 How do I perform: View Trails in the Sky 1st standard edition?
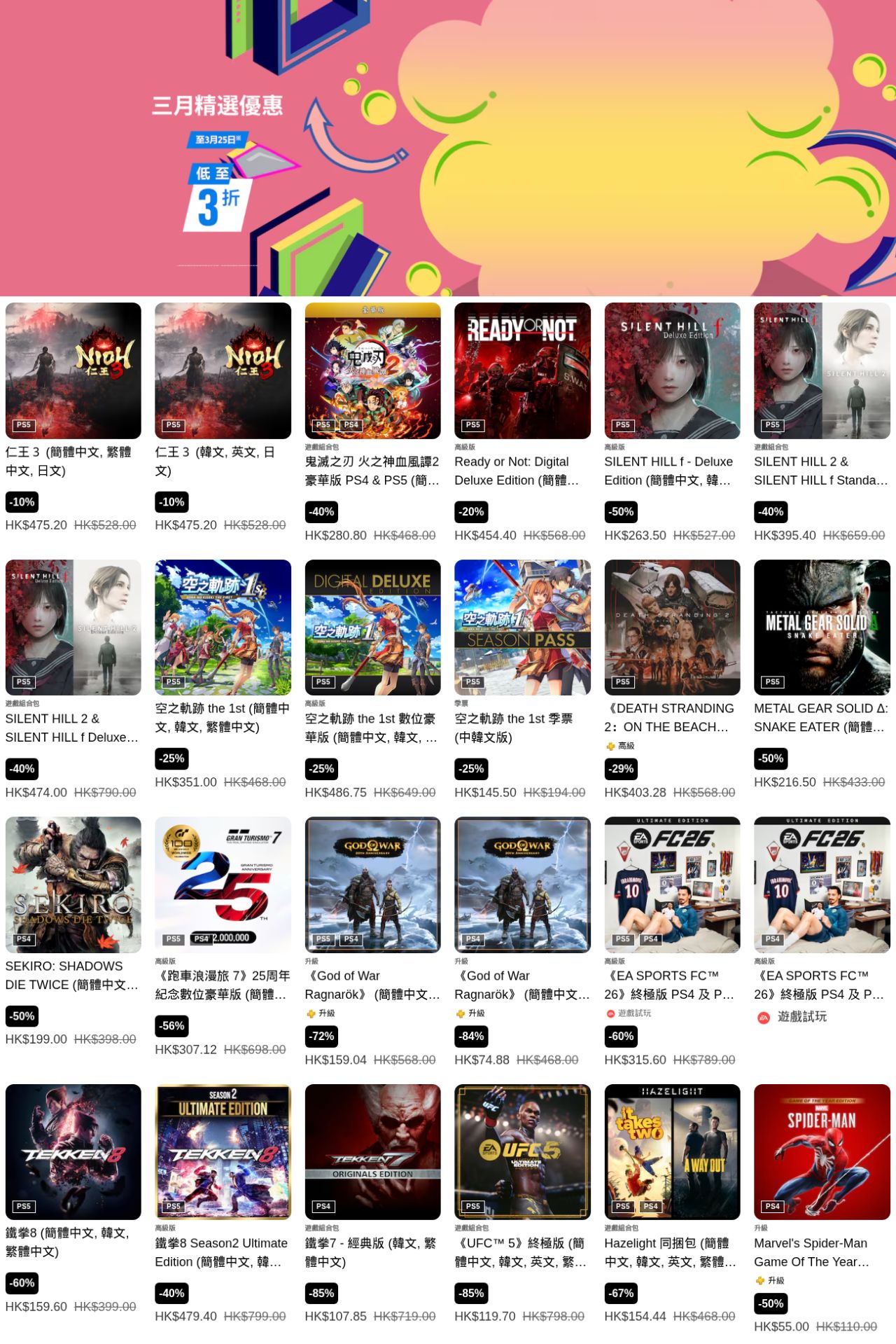223,628
